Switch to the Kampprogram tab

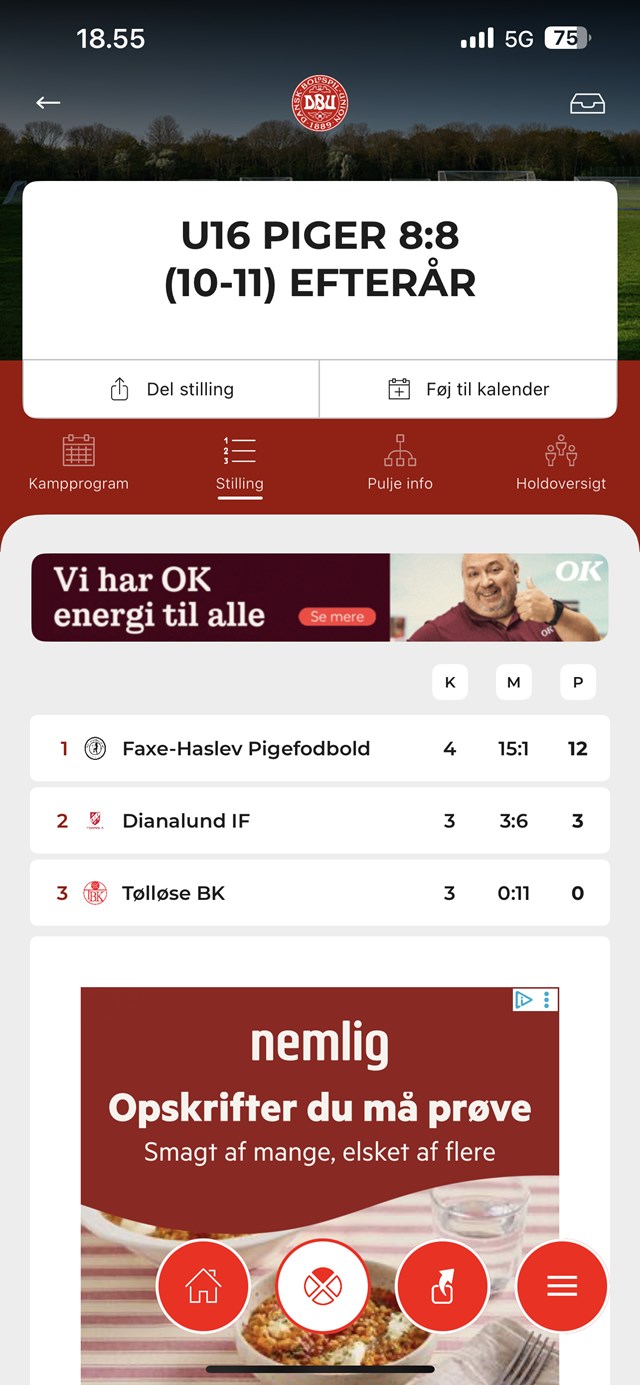click(79, 463)
